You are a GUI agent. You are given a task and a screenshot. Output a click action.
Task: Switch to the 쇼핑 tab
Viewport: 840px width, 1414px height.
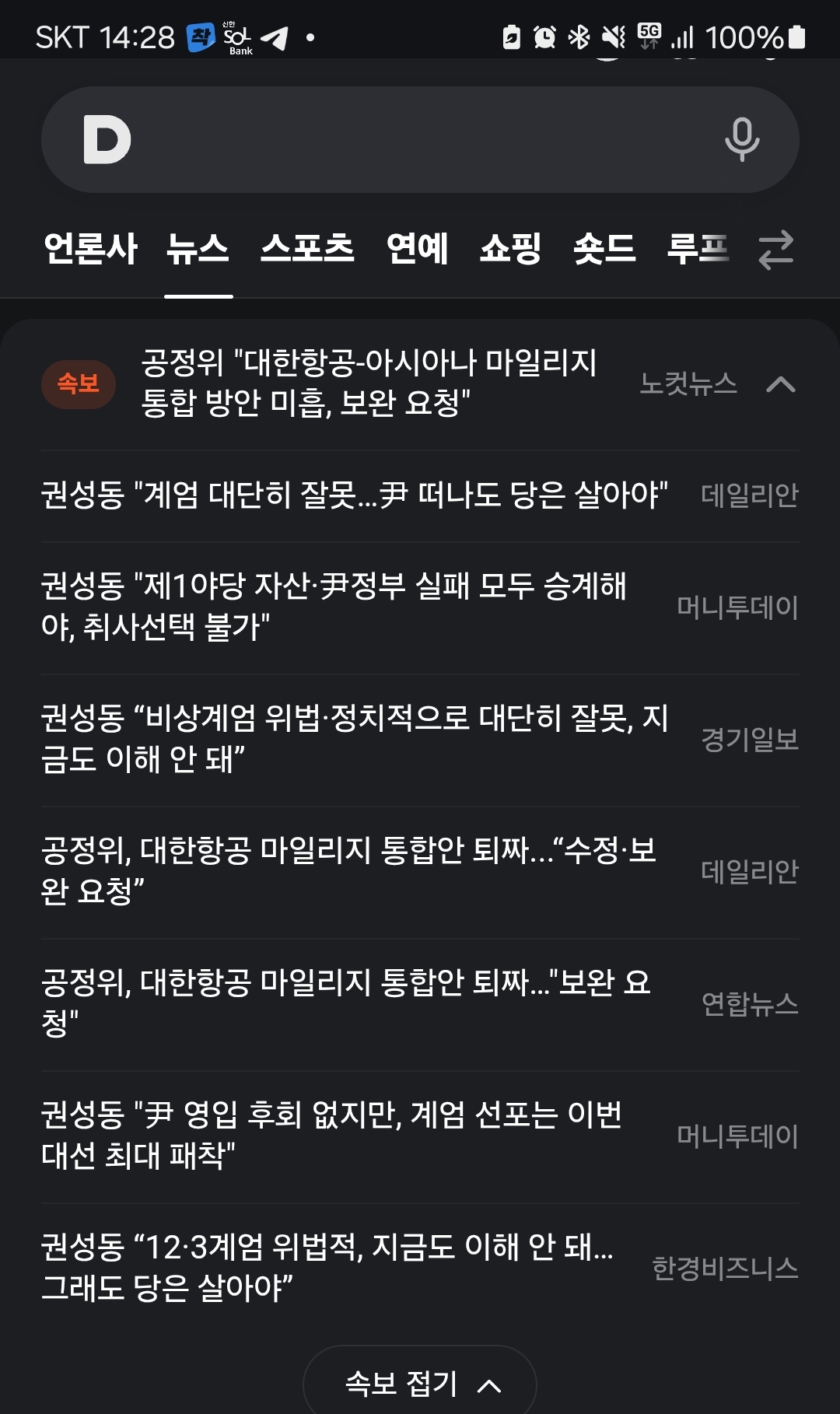pos(510,249)
